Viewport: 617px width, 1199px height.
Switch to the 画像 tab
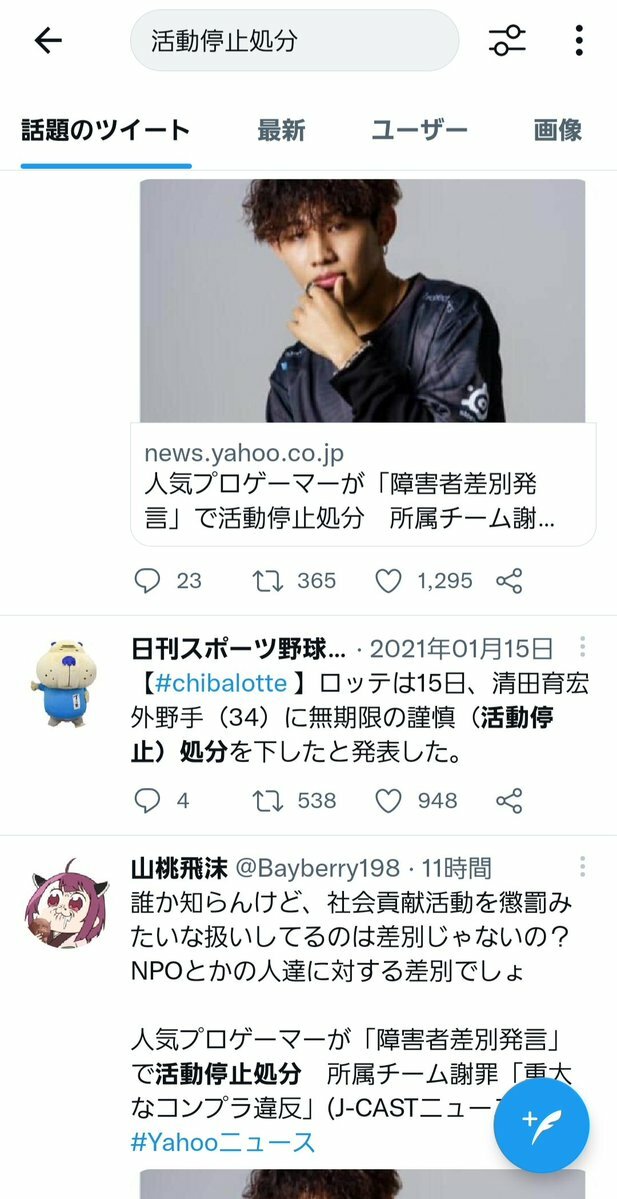tap(557, 130)
